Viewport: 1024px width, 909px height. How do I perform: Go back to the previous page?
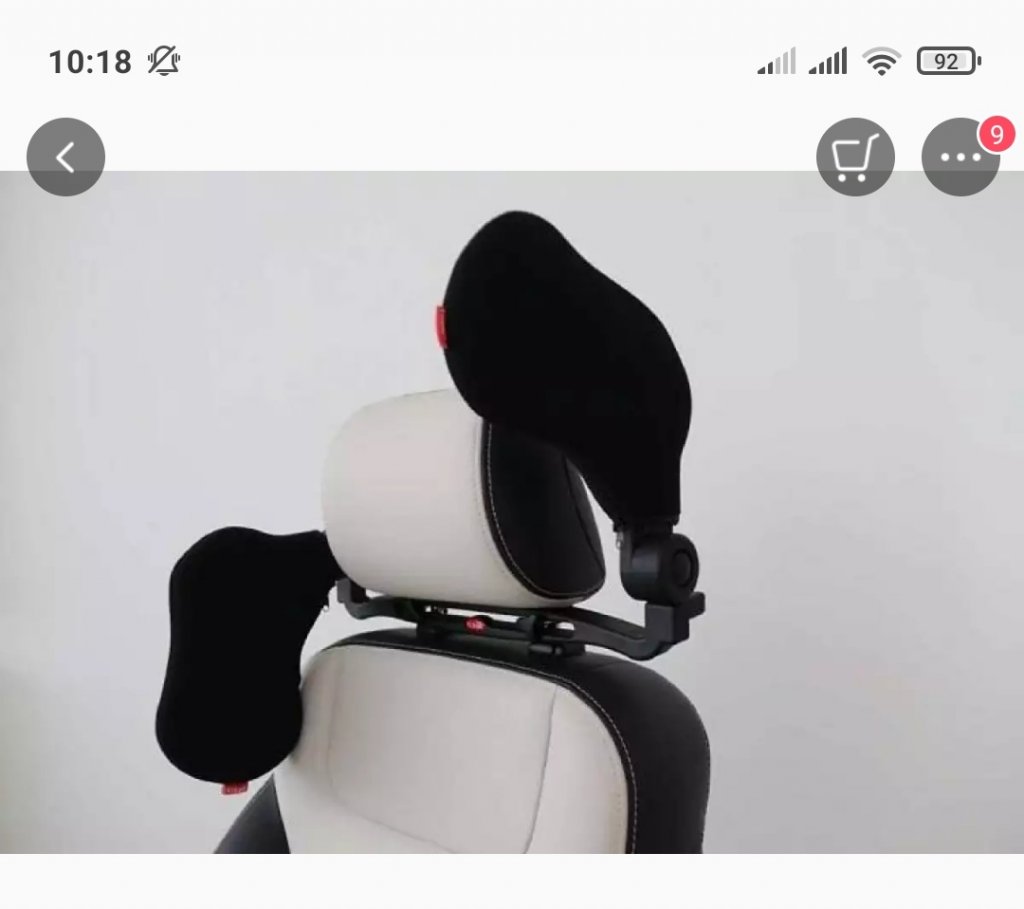[x=65, y=157]
